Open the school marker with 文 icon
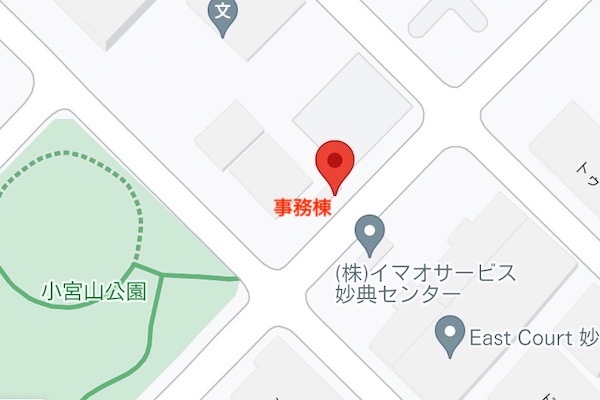 (224, 14)
